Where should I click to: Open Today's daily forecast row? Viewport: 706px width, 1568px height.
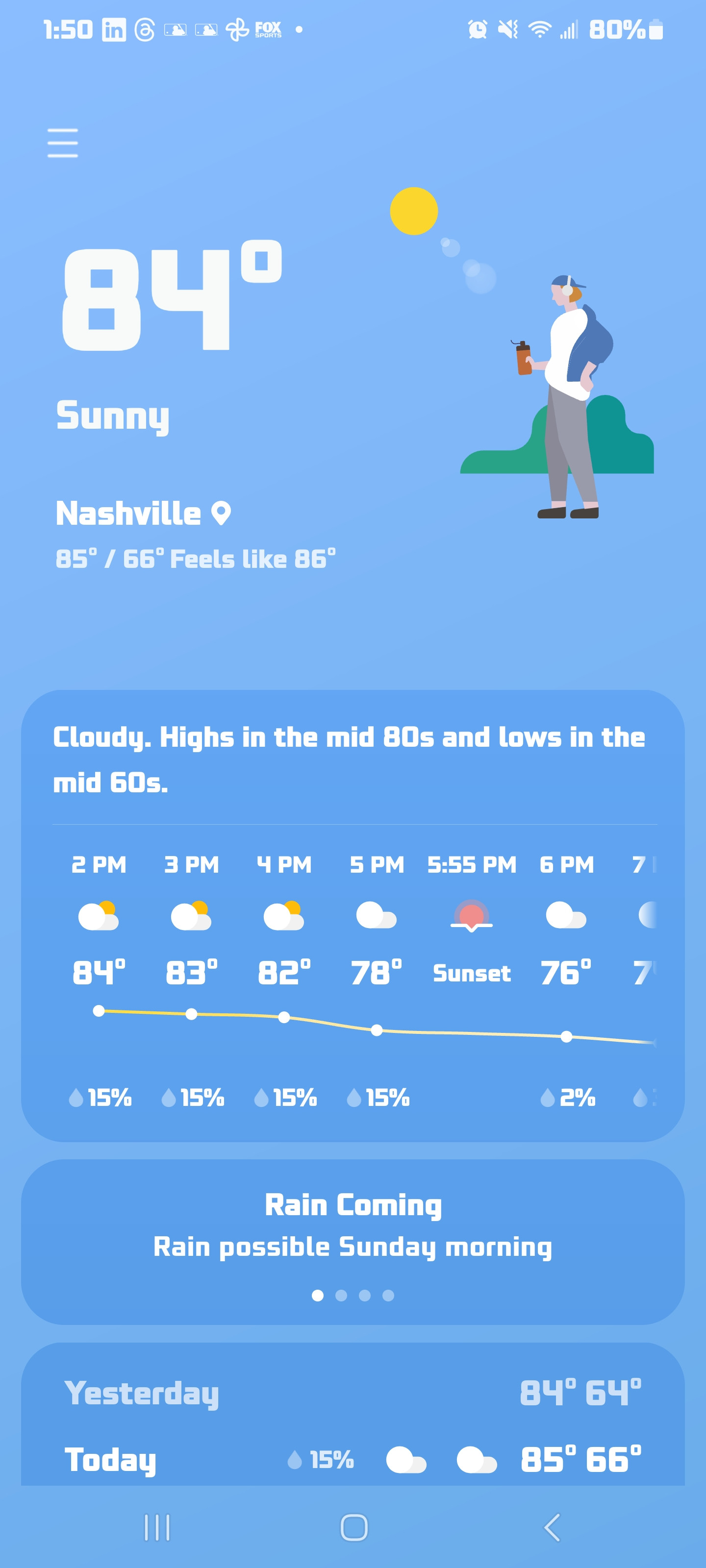(x=353, y=1460)
